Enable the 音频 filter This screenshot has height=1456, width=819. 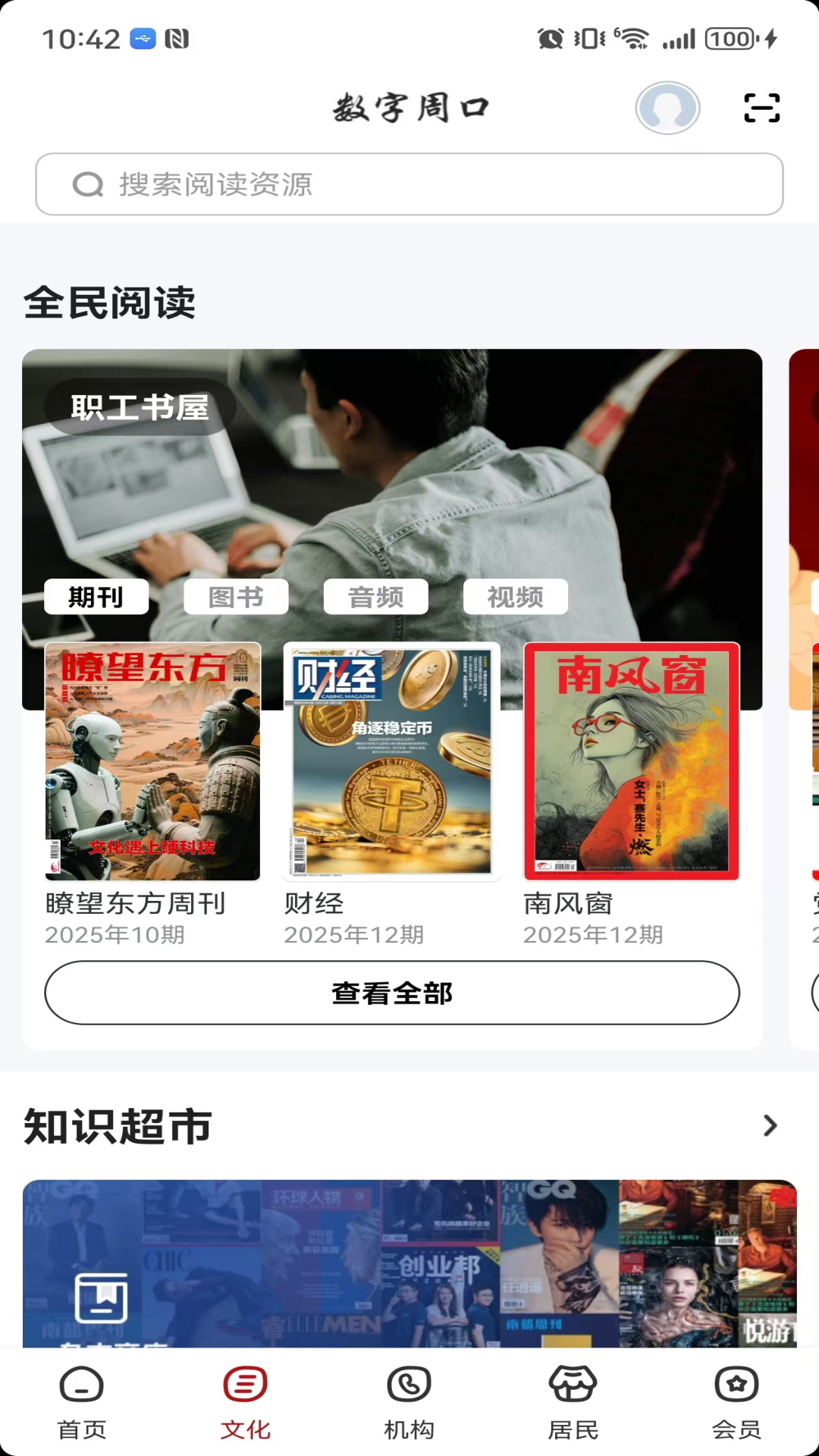(x=376, y=597)
